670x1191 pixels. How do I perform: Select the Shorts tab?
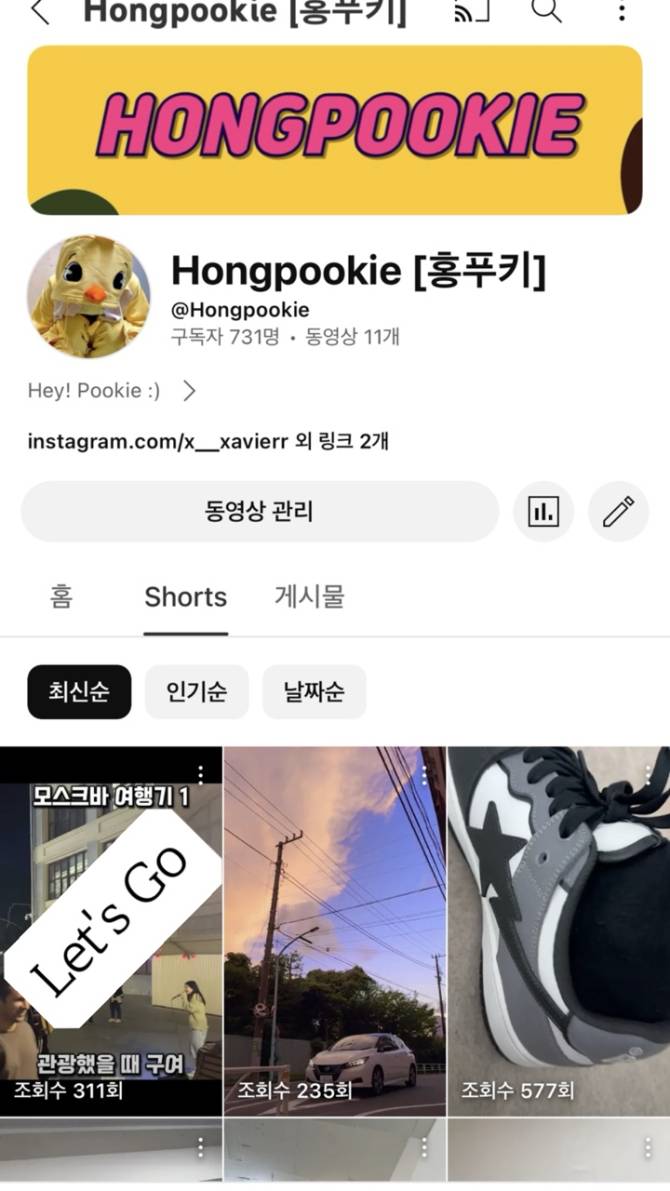tap(185, 598)
